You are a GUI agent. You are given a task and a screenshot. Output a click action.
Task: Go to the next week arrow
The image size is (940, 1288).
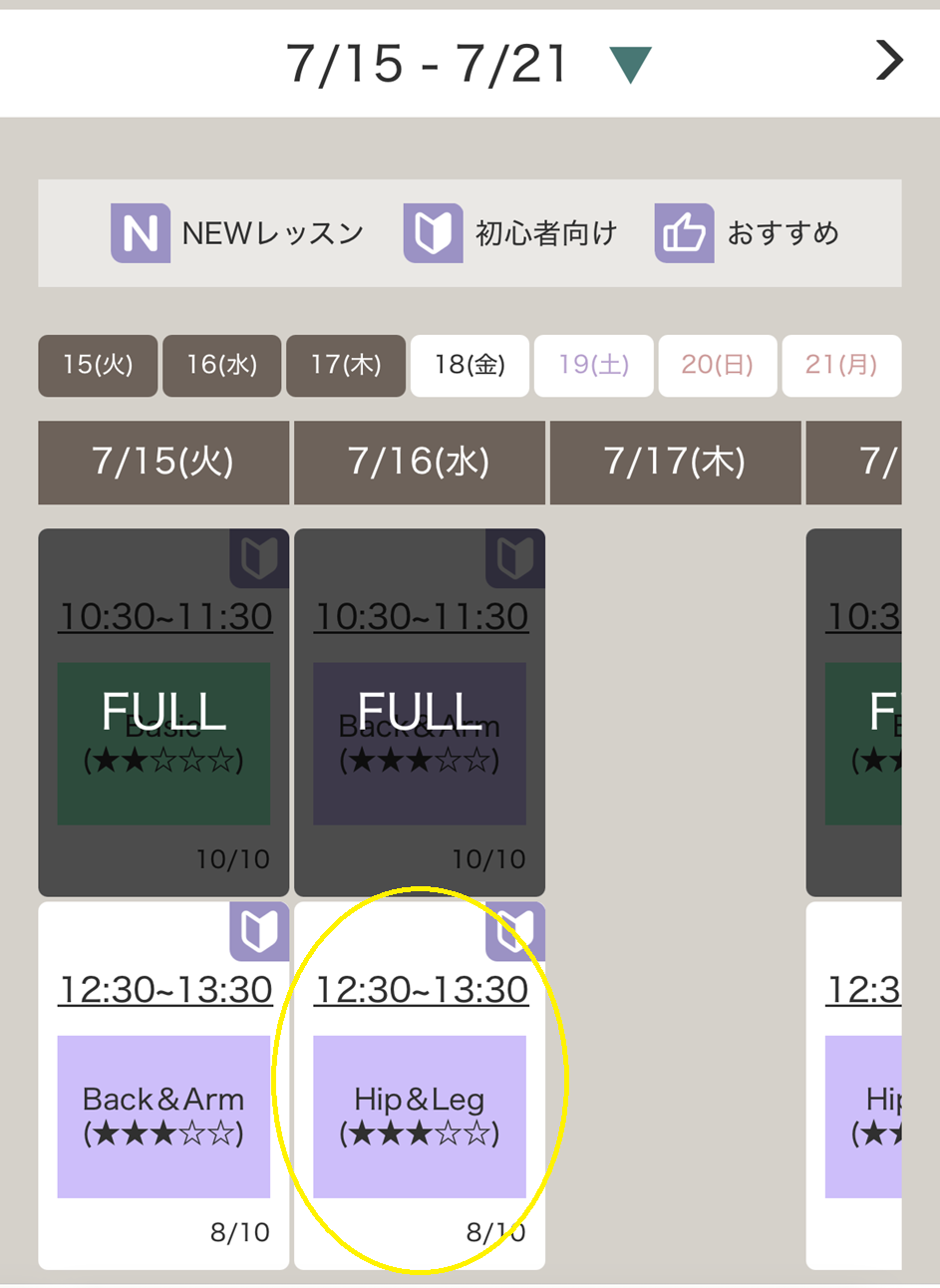tap(888, 61)
